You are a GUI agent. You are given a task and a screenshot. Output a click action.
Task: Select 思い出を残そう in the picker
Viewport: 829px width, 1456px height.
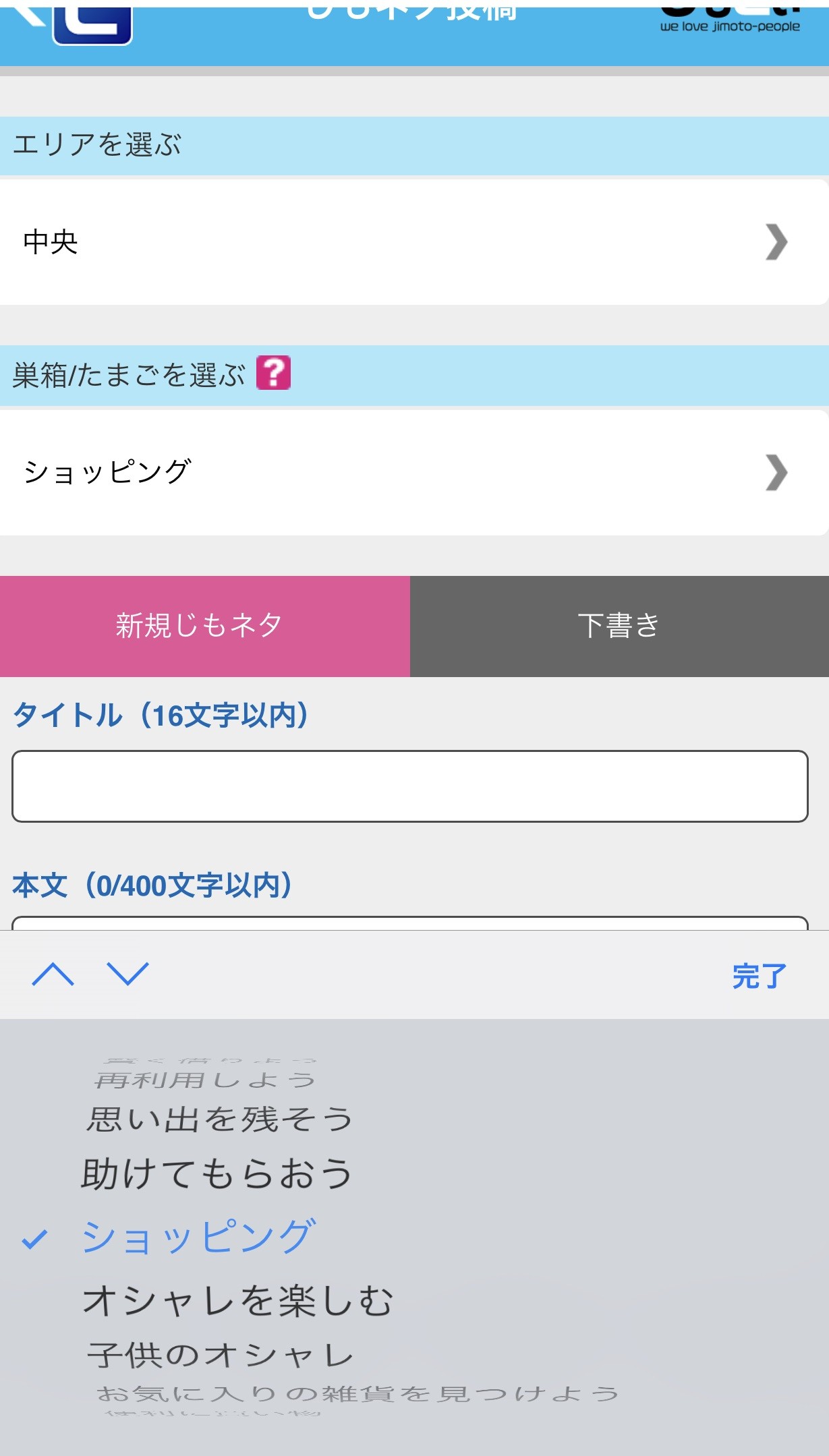(220, 1120)
